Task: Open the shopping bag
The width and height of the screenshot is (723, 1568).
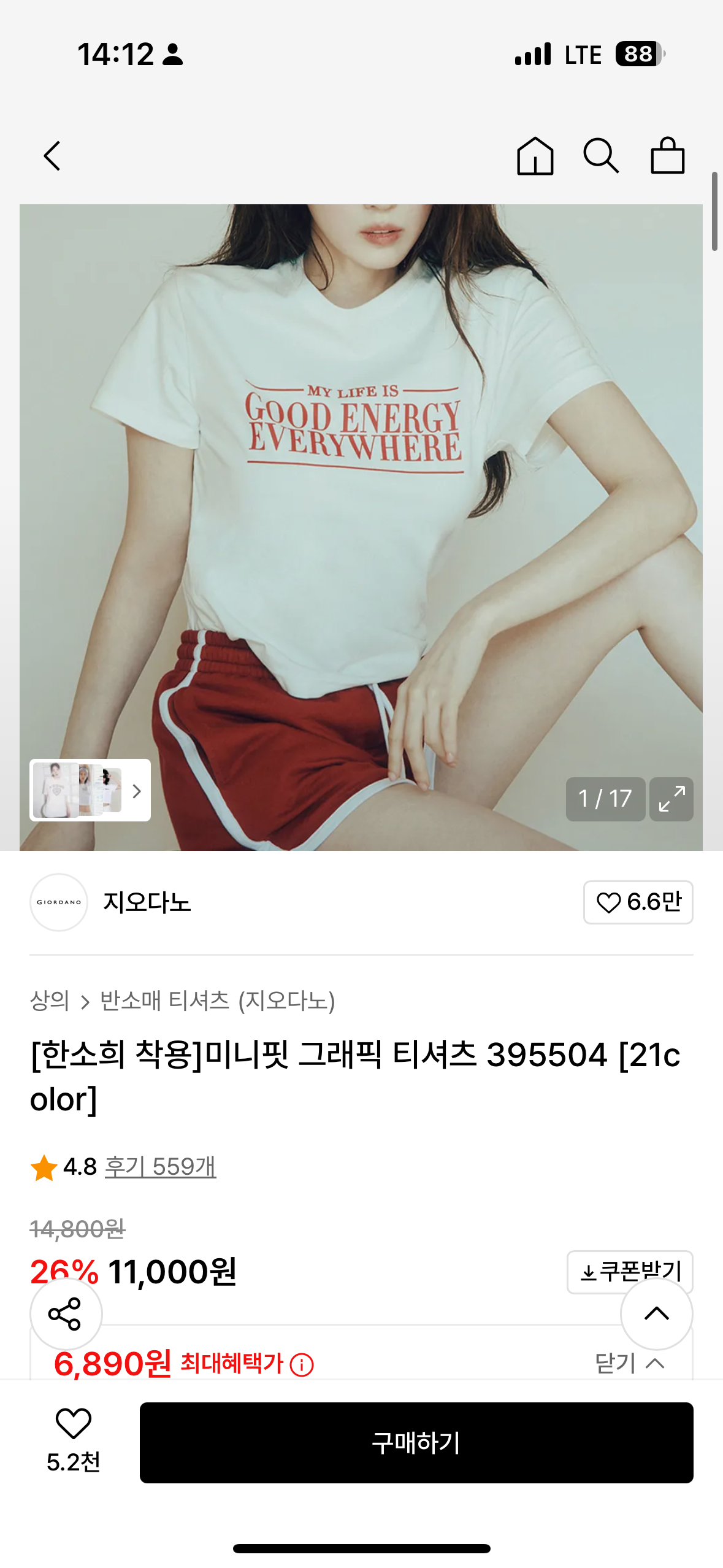Action: [667, 156]
